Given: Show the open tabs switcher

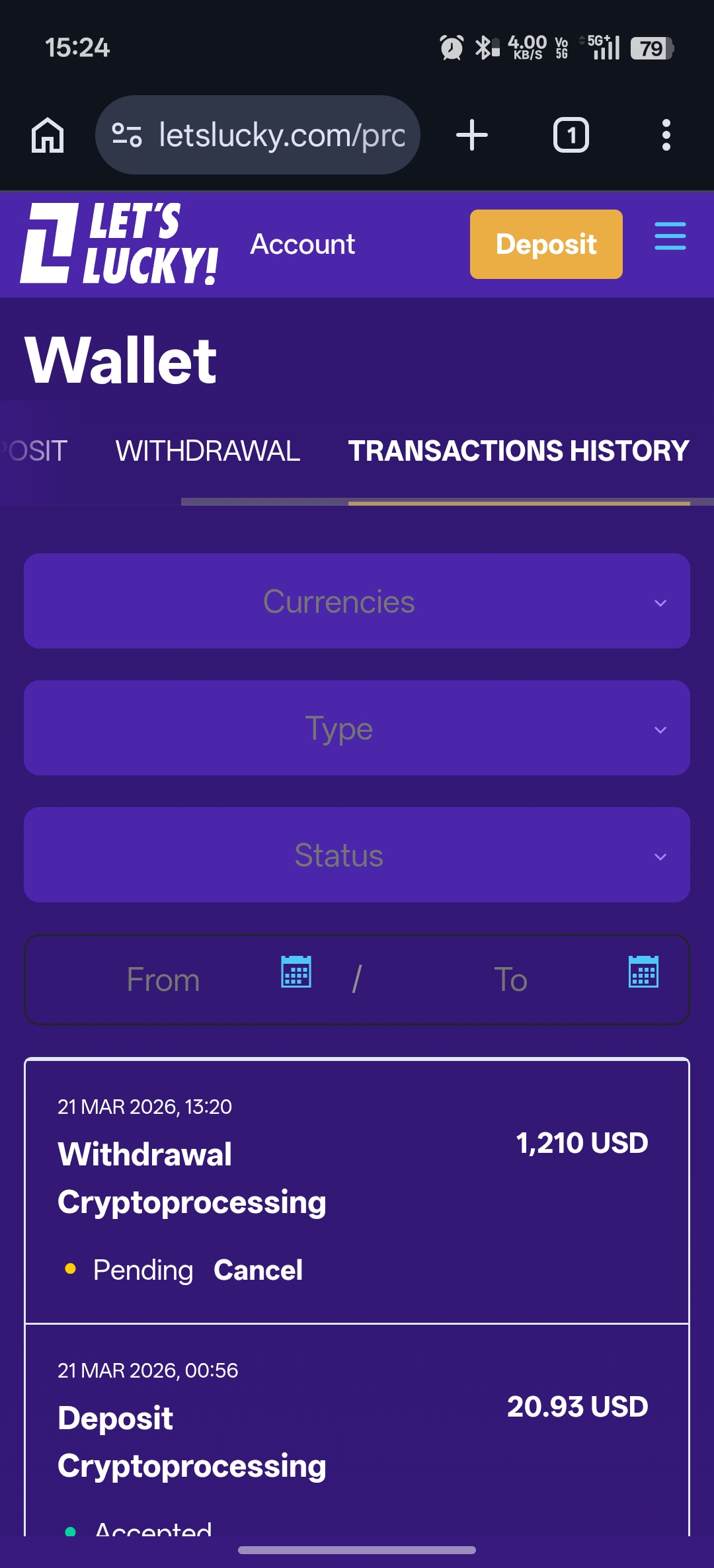Looking at the screenshot, I should coord(571,136).
